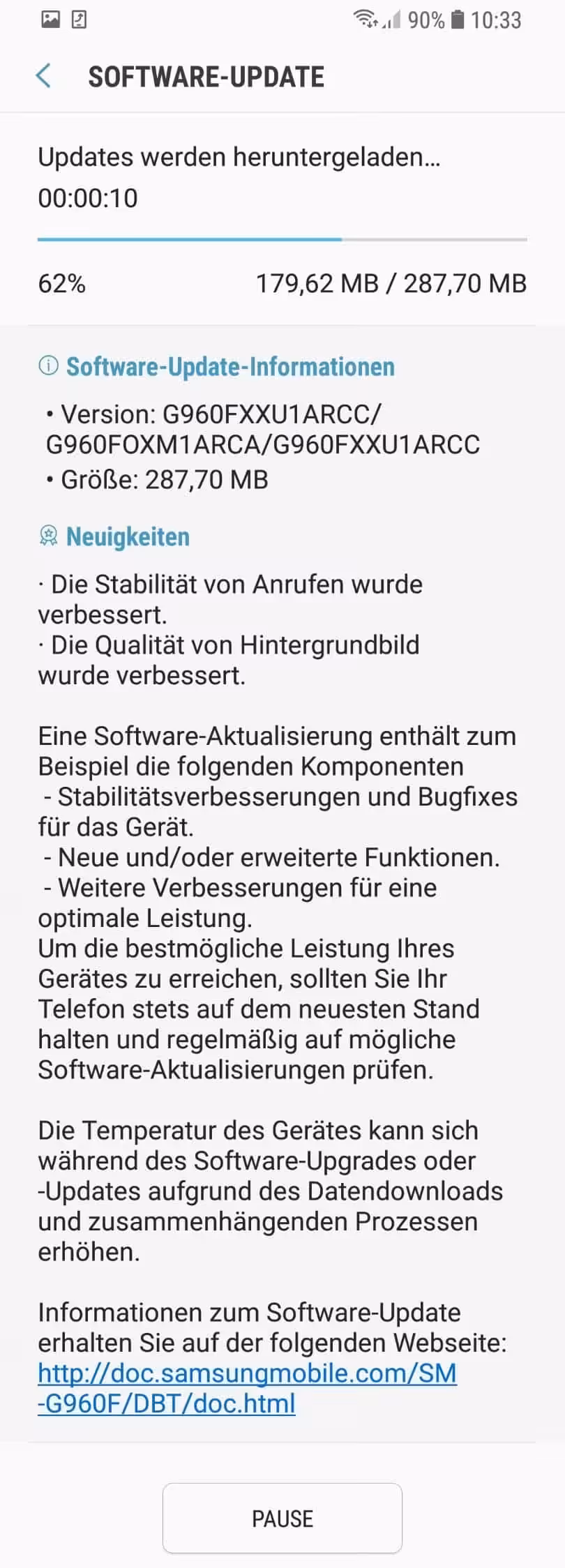
Task: Tap the screenshot captured icon in status bar
Action: click(79, 19)
